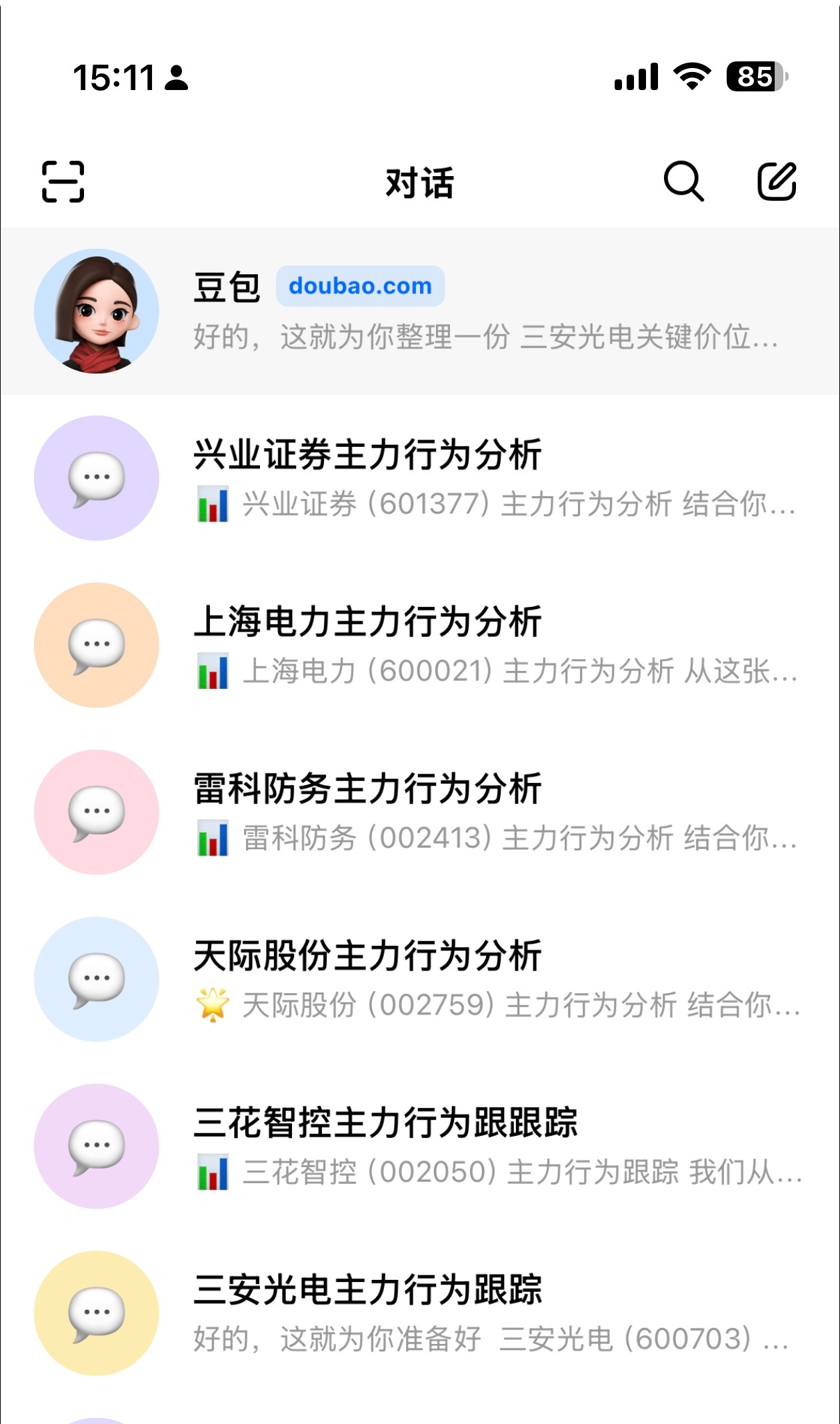Select the 对话 title tab
Screen dimensions: 840x1424
[419, 181]
